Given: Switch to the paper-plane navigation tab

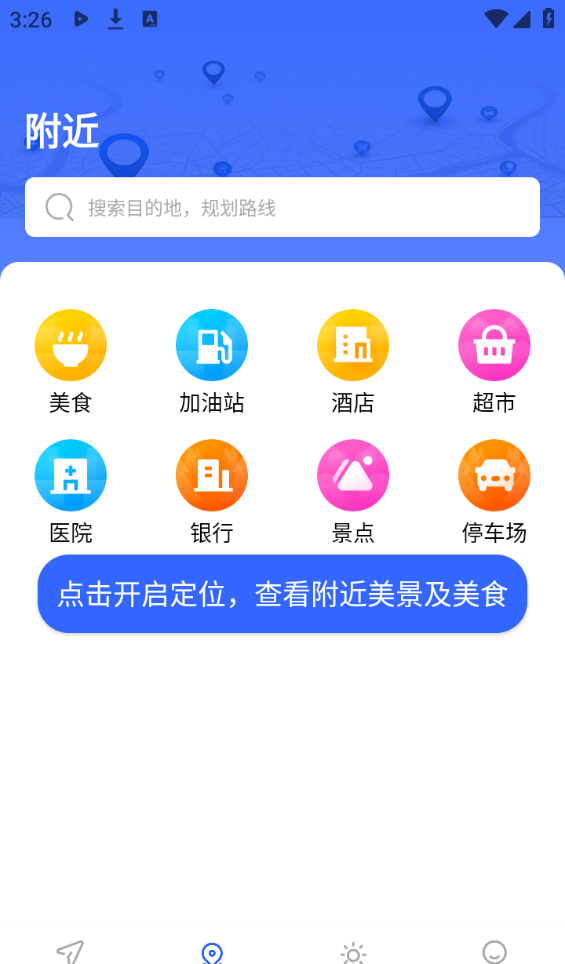Looking at the screenshot, I should 71,952.
